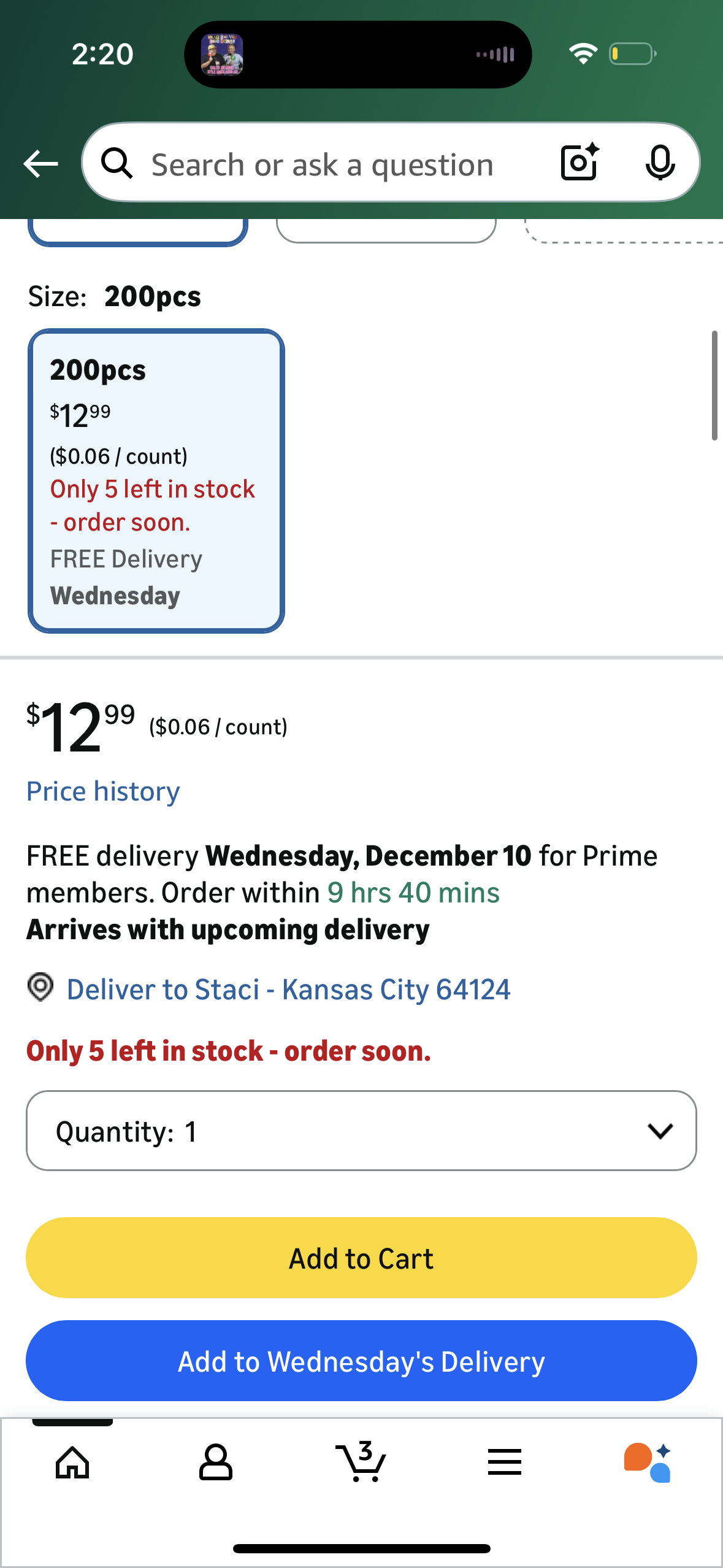Tap the search or ask a question field
723x1568 pixels.
point(322,164)
